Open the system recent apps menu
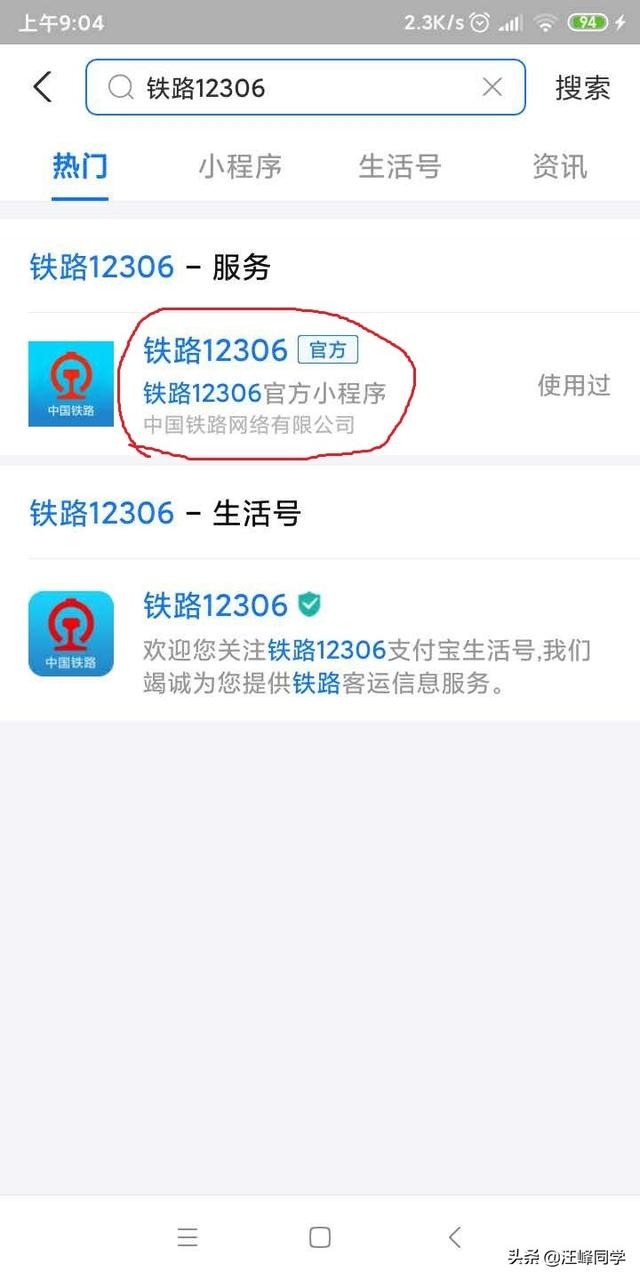The width and height of the screenshot is (640, 1280). (x=187, y=1237)
